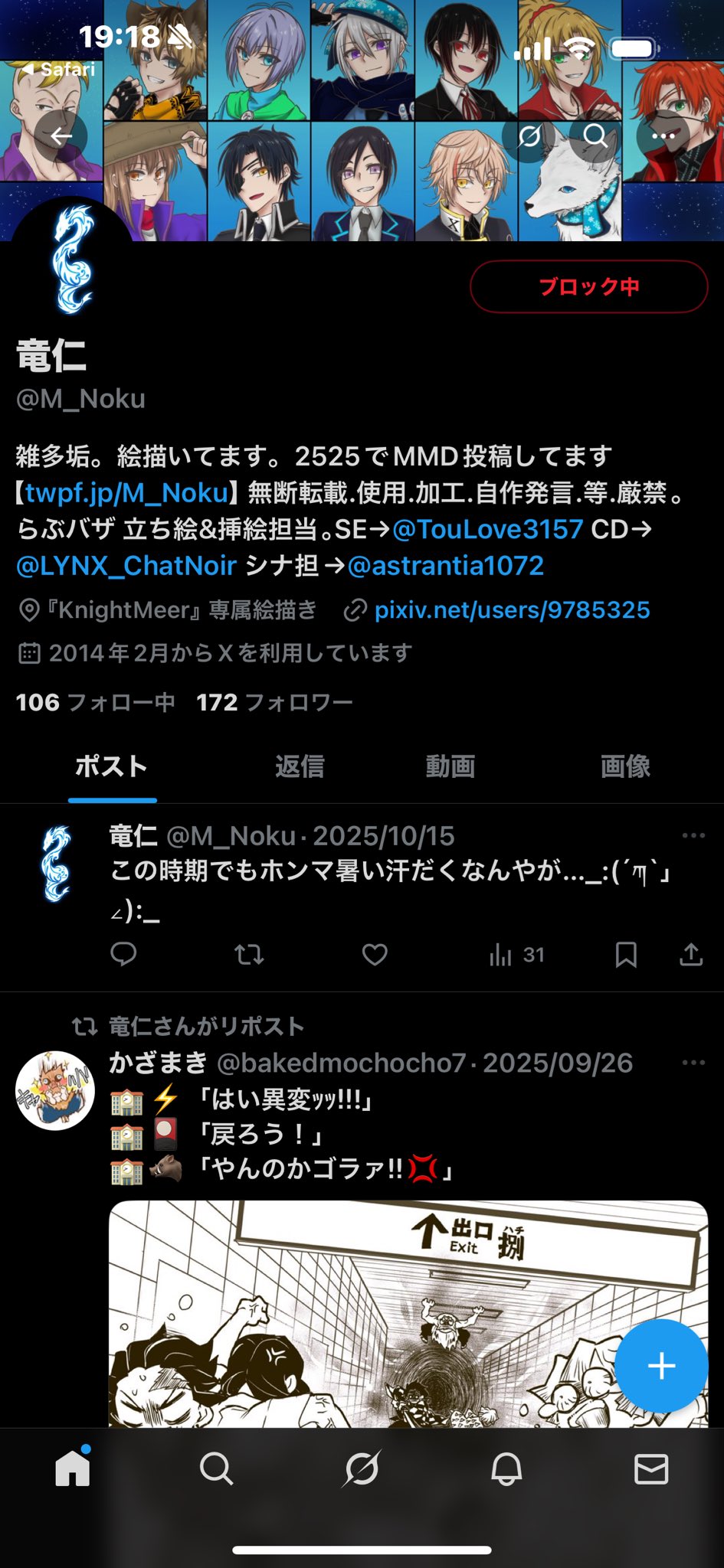Compose a new post
This screenshot has width=724, height=1568.
tap(661, 1366)
